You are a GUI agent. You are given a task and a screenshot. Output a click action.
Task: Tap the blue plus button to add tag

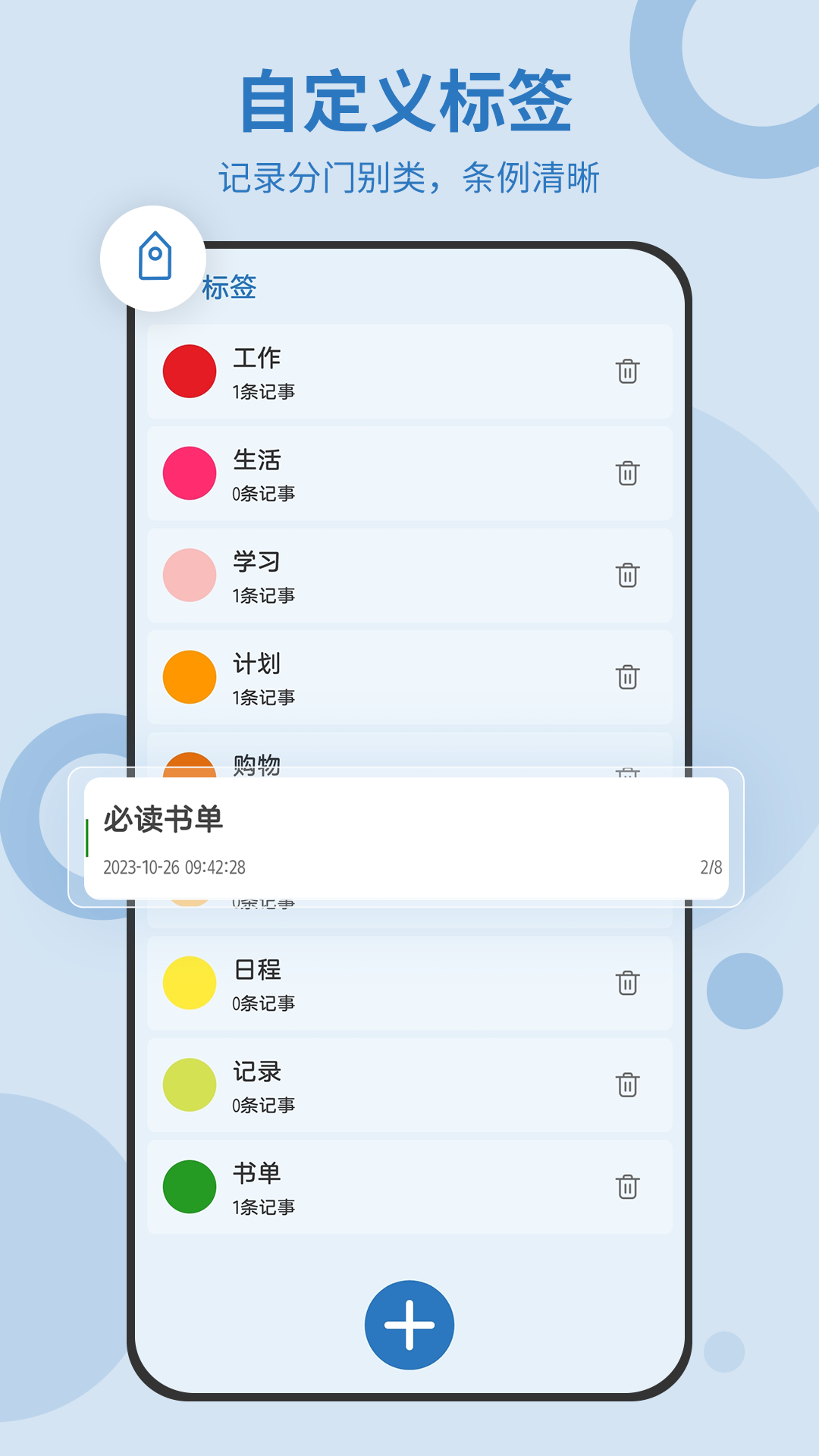[x=409, y=1323]
